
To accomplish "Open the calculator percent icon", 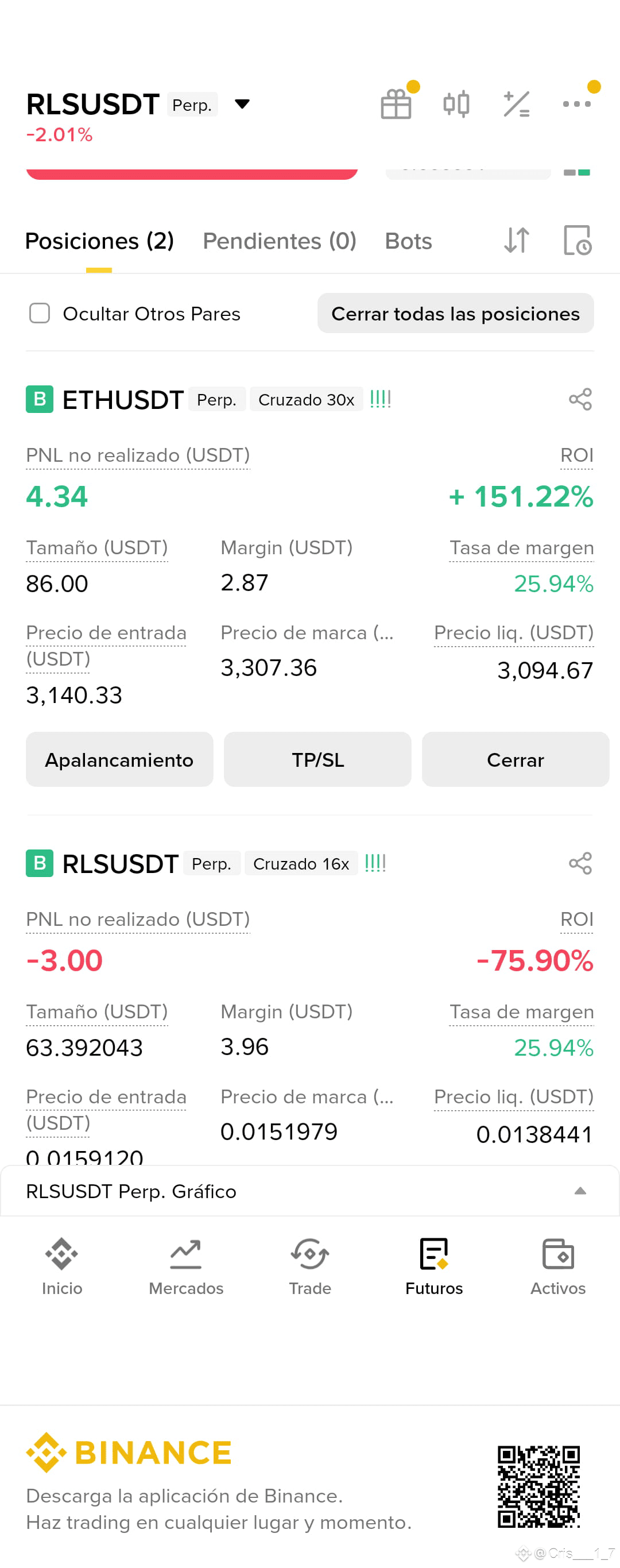I will coord(516,103).
